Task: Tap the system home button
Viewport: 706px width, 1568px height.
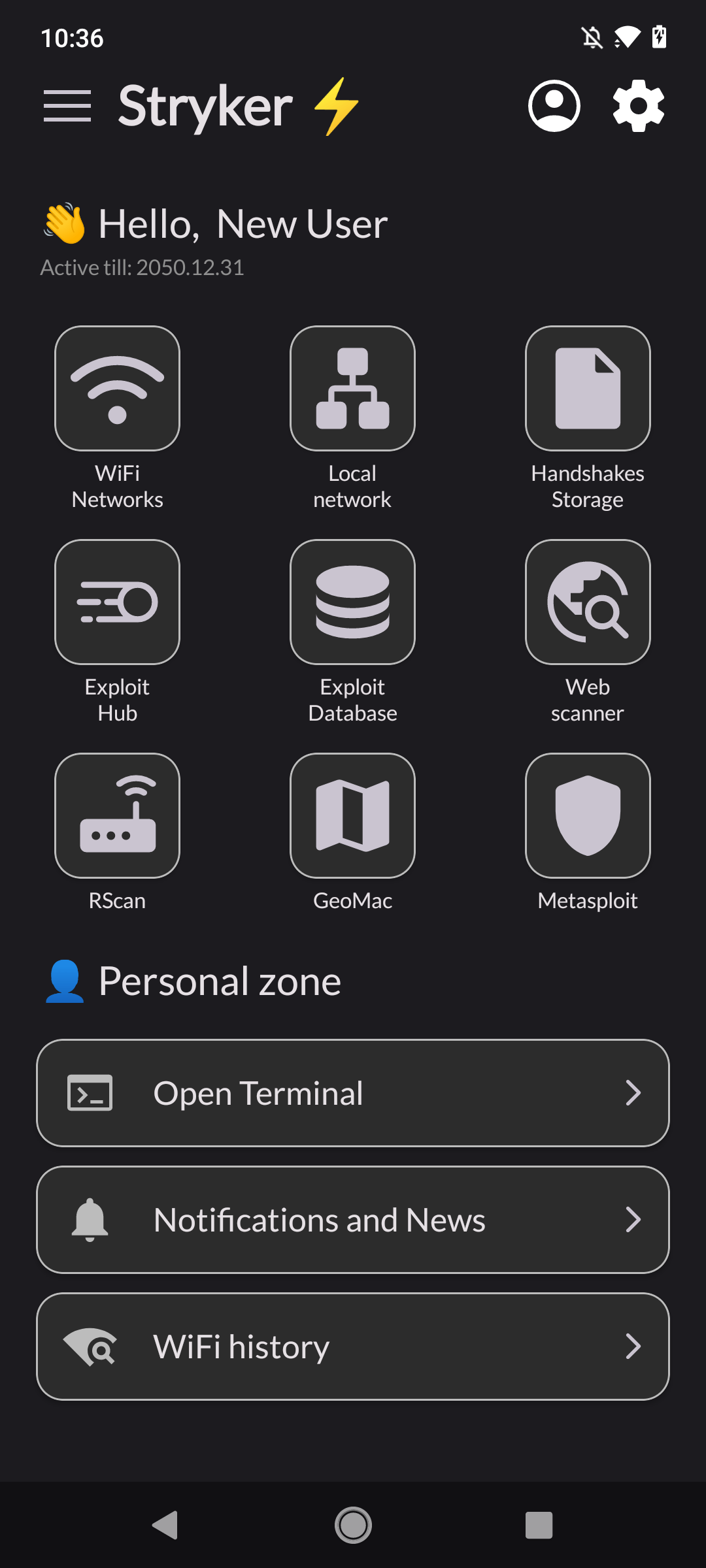Action: [353, 1526]
